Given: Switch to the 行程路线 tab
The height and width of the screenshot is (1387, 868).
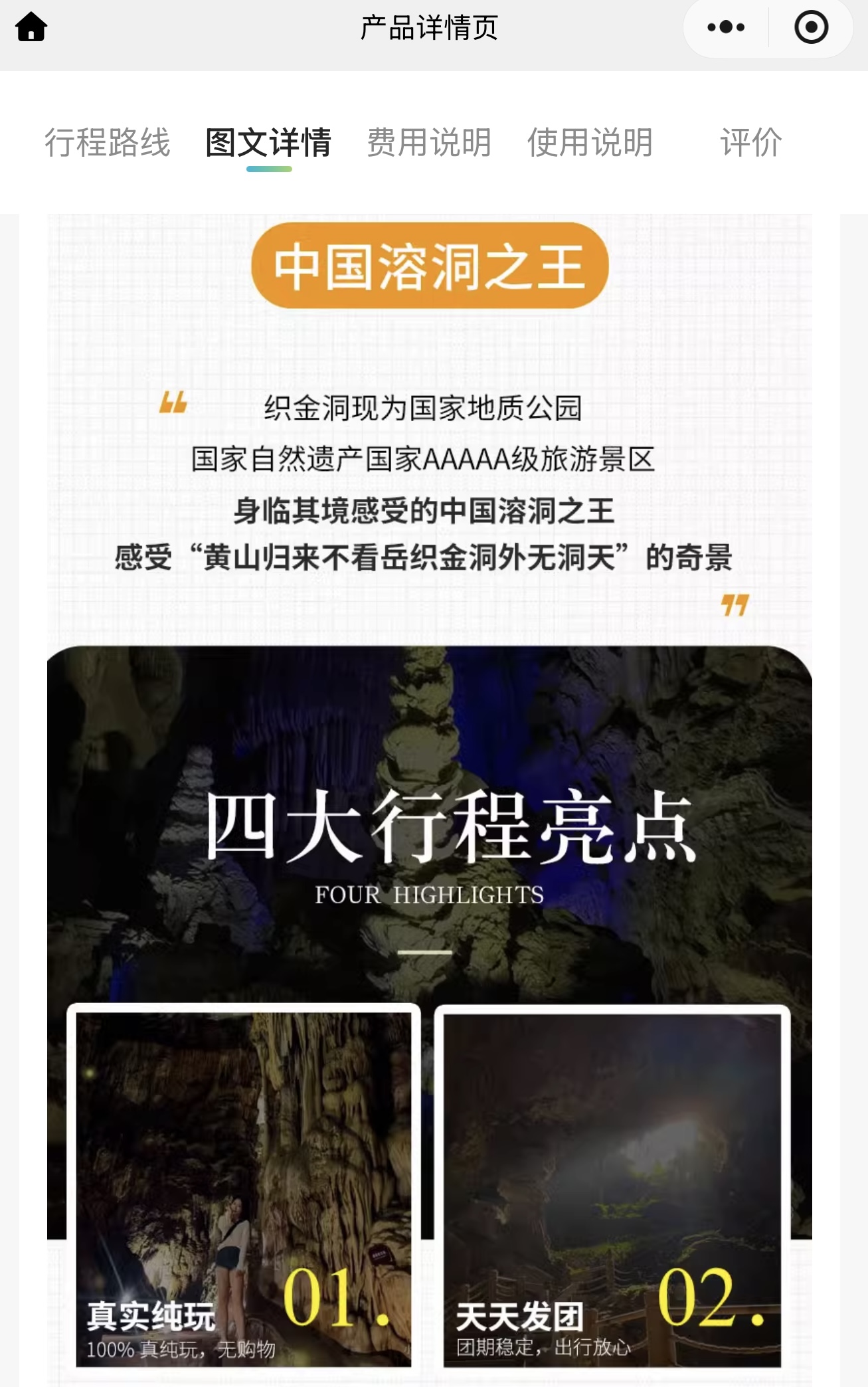Looking at the screenshot, I should click(x=108, y=142).
